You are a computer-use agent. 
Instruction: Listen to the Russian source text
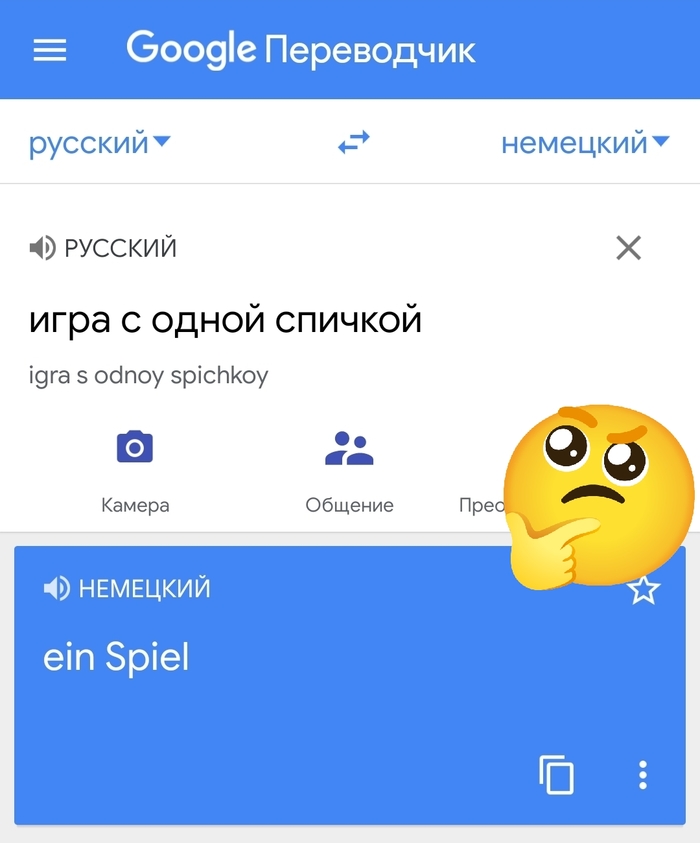[43, 248]
